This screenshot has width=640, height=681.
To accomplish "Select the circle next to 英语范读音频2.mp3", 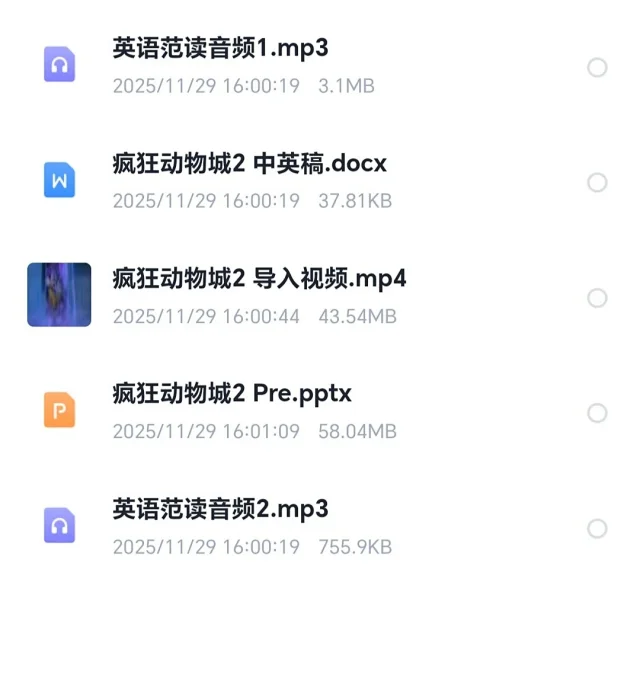I will pos(597,528).
